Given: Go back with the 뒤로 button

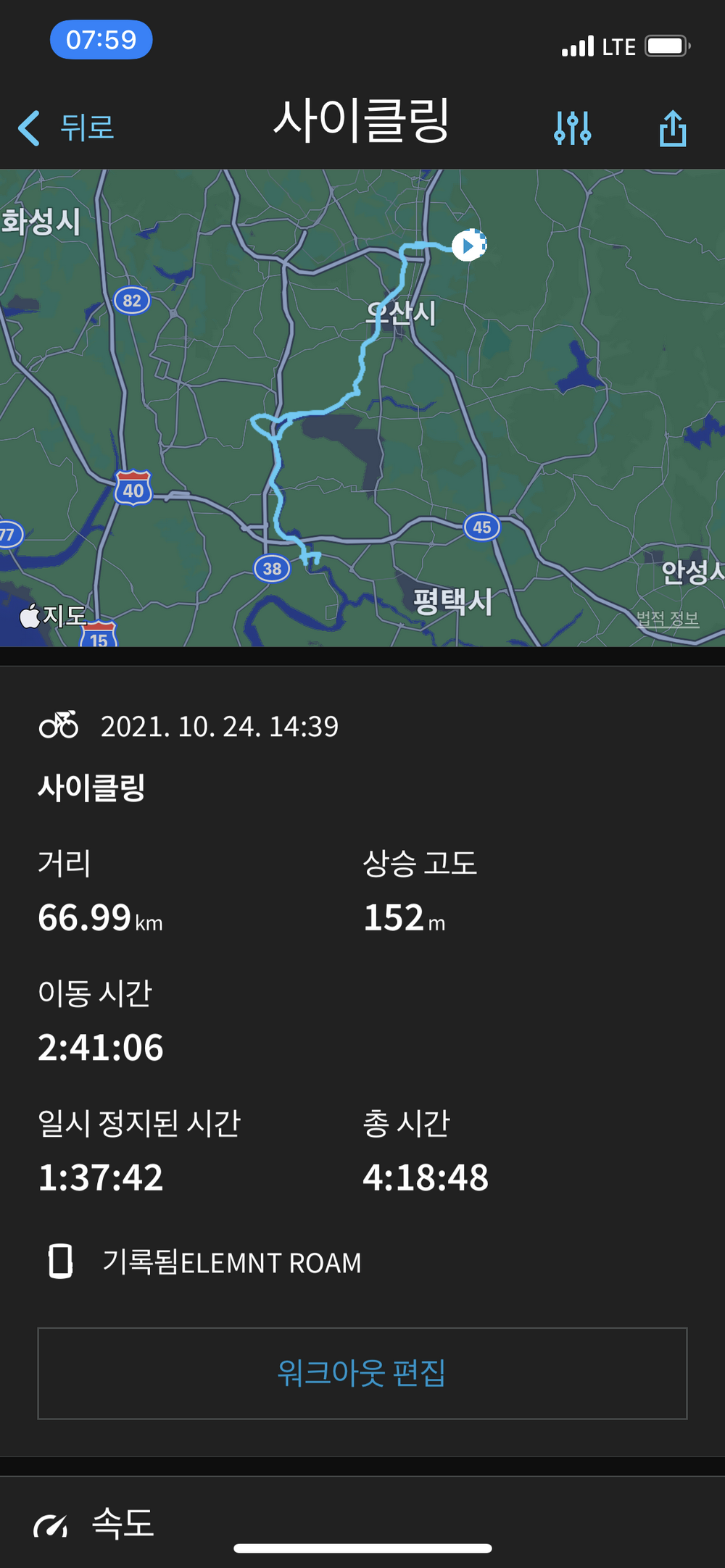Looking at the screenshot, I should pos(67,128).
